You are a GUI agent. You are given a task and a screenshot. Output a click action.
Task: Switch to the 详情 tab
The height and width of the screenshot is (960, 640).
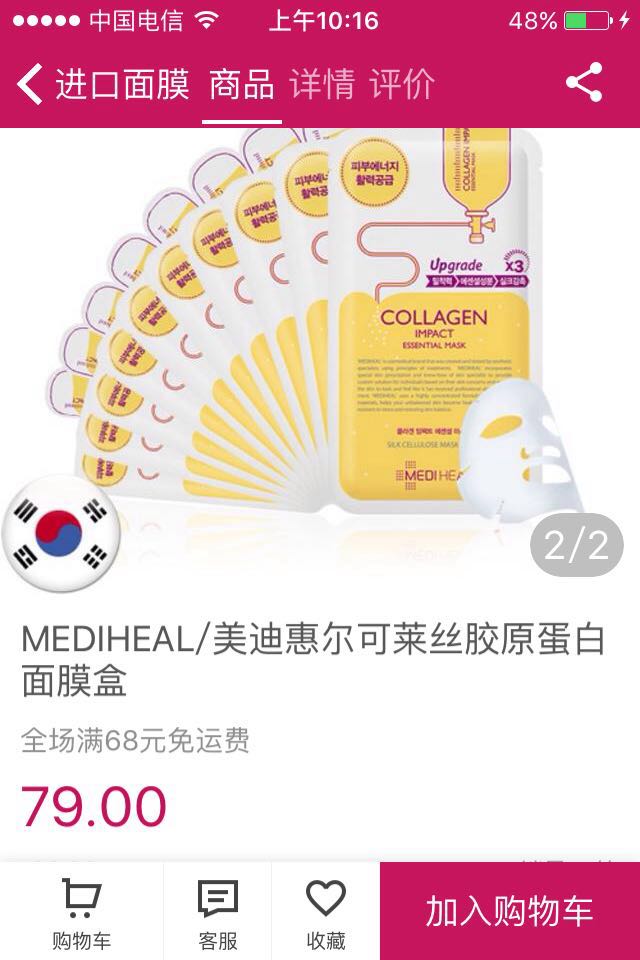(322, 84)
